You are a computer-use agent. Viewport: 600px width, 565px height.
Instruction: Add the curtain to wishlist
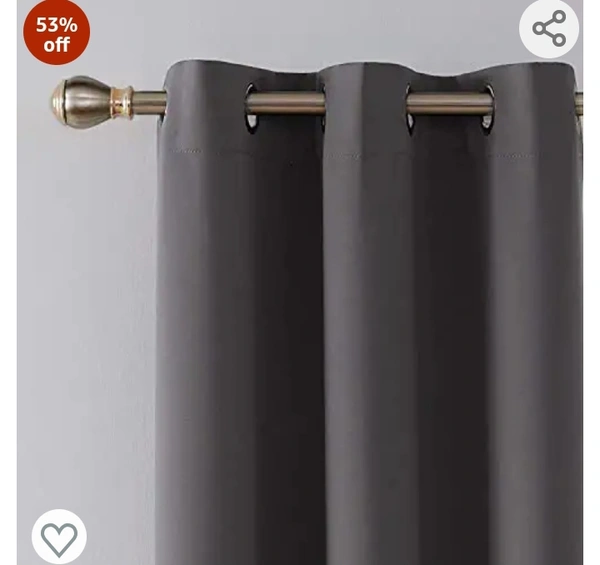click(x=59, y=537)
